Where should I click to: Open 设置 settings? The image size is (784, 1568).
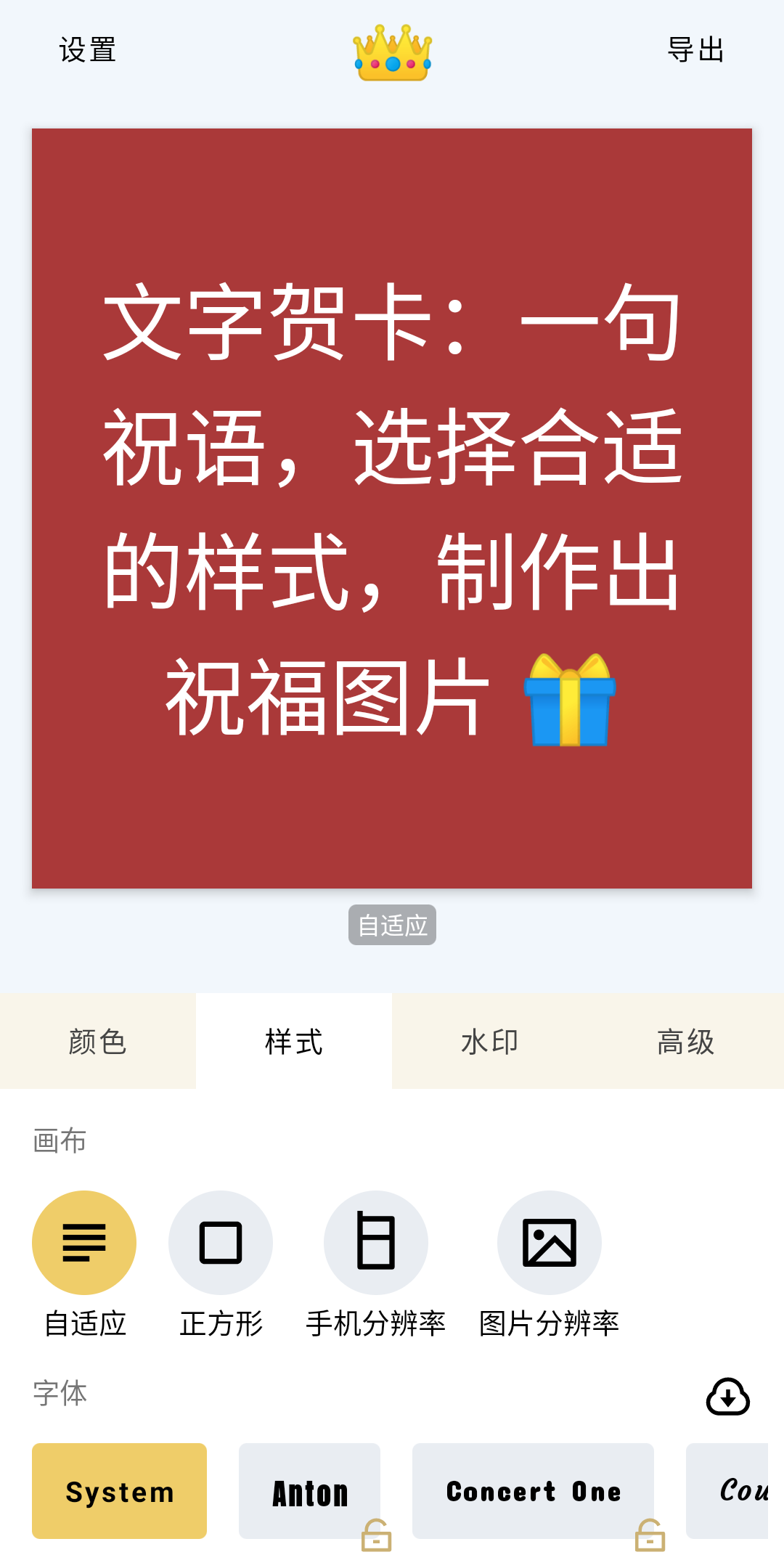pyautogui.click(x=86, y=51)
